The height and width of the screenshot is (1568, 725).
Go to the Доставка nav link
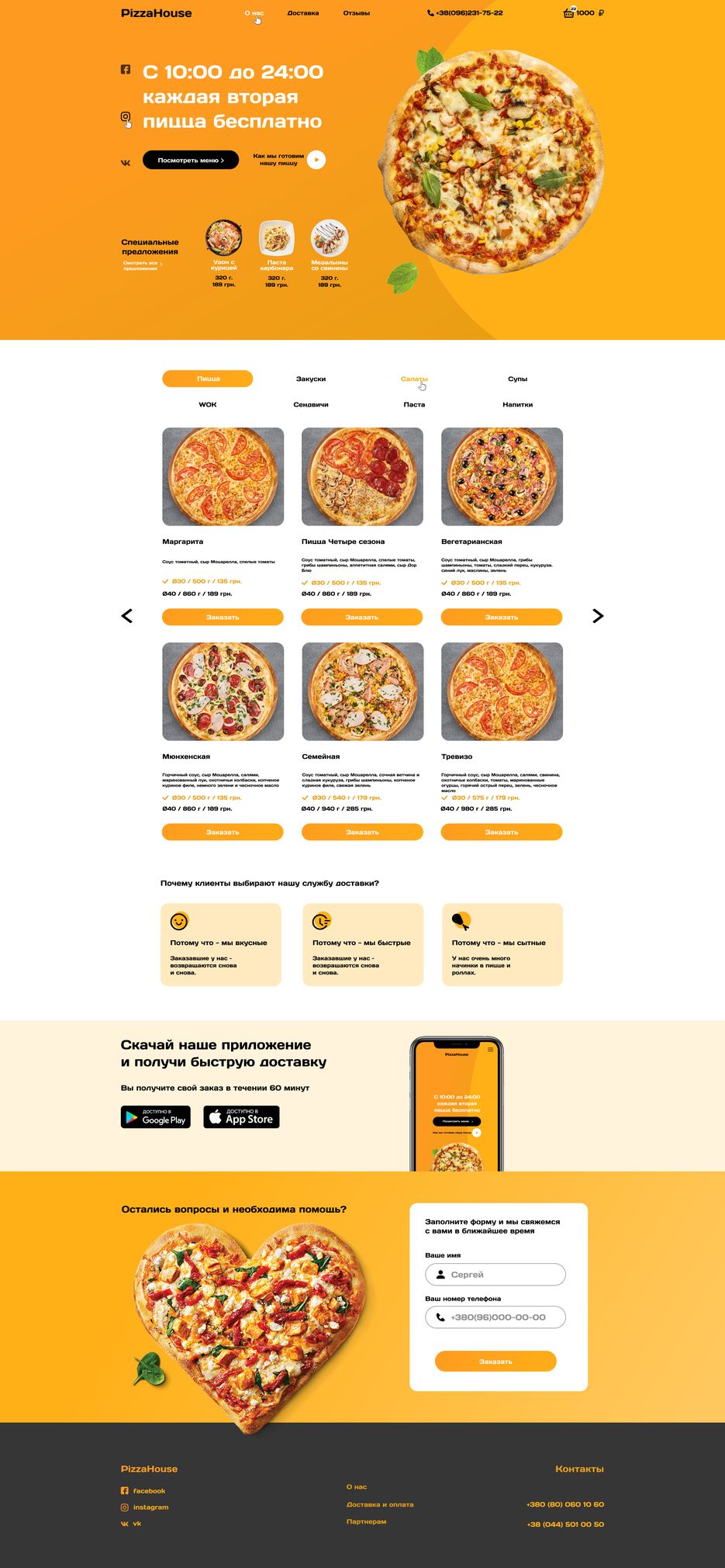point(302,13)
